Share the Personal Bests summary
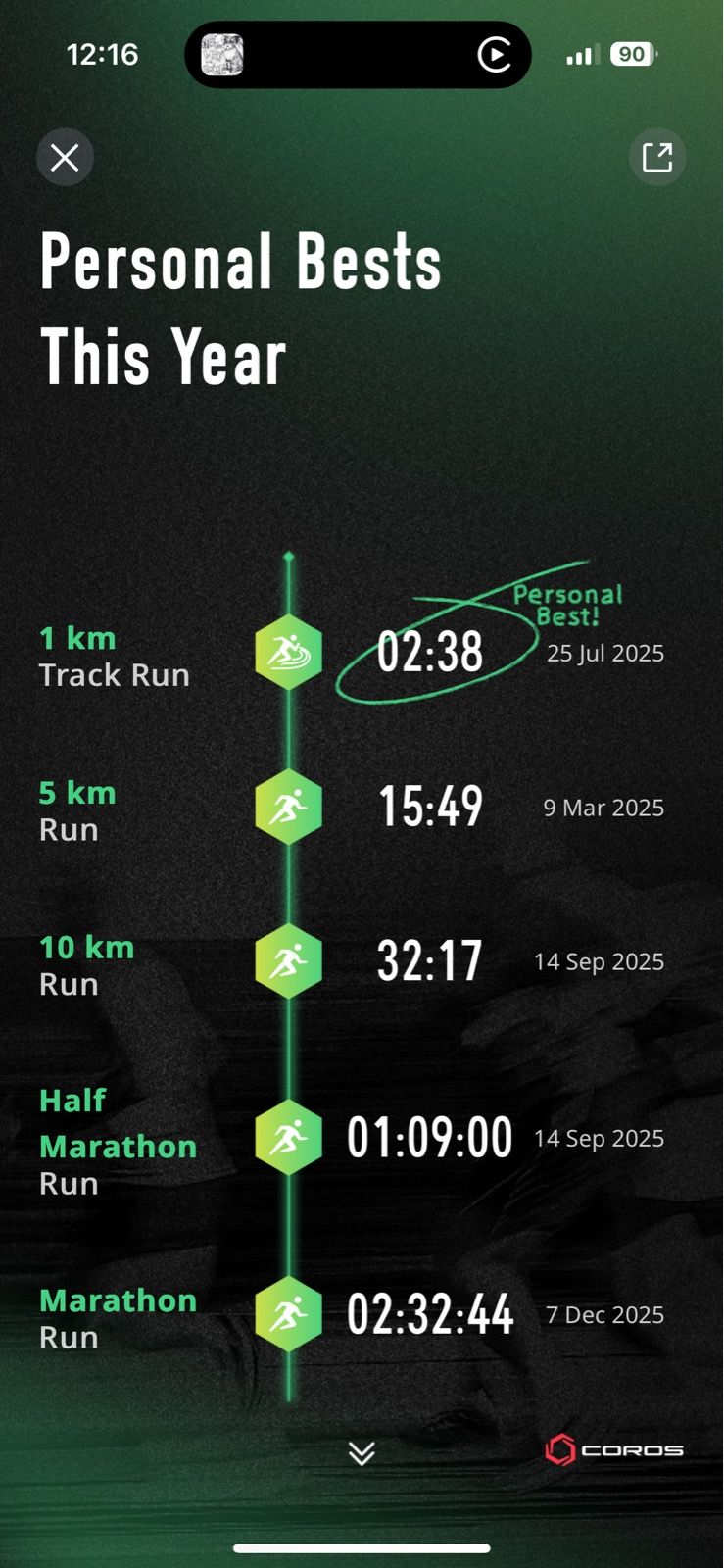The height and width of the screenshot is (1568, 724). (x=656, y=158)
